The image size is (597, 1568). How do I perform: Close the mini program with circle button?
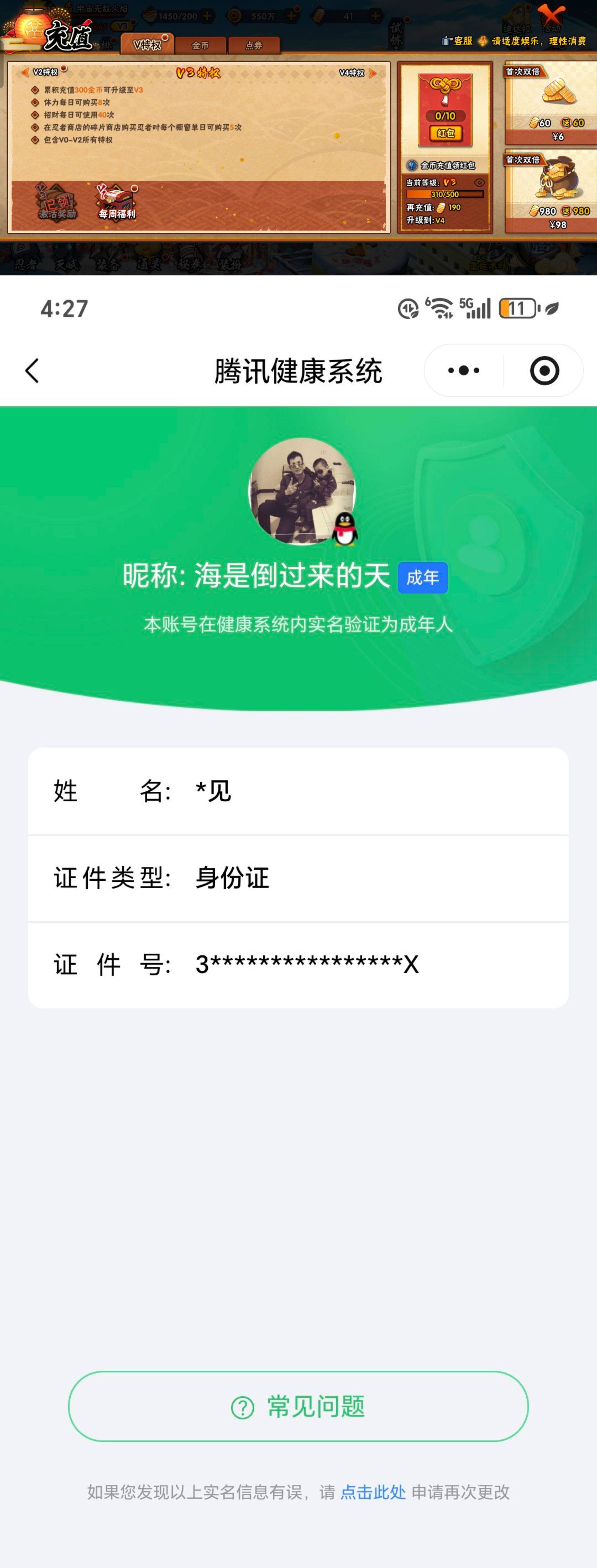point(544,370)
